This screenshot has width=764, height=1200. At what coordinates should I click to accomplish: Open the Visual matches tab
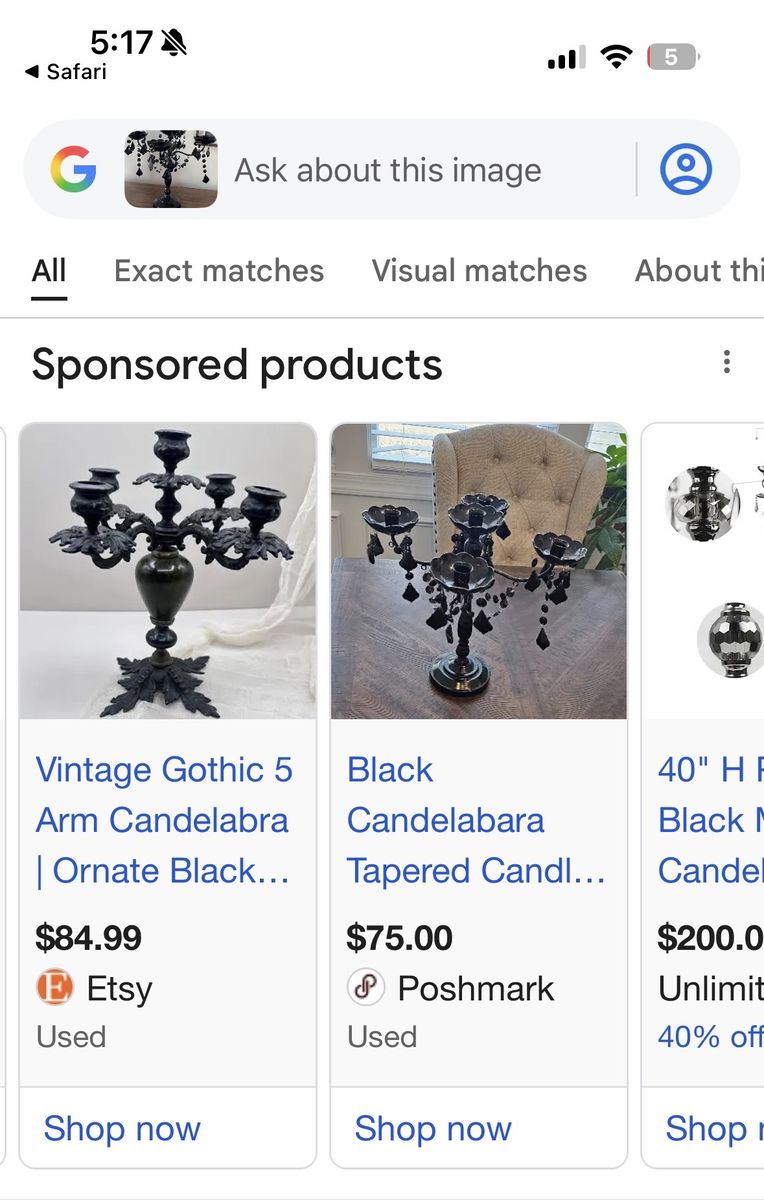pos(478,270)
